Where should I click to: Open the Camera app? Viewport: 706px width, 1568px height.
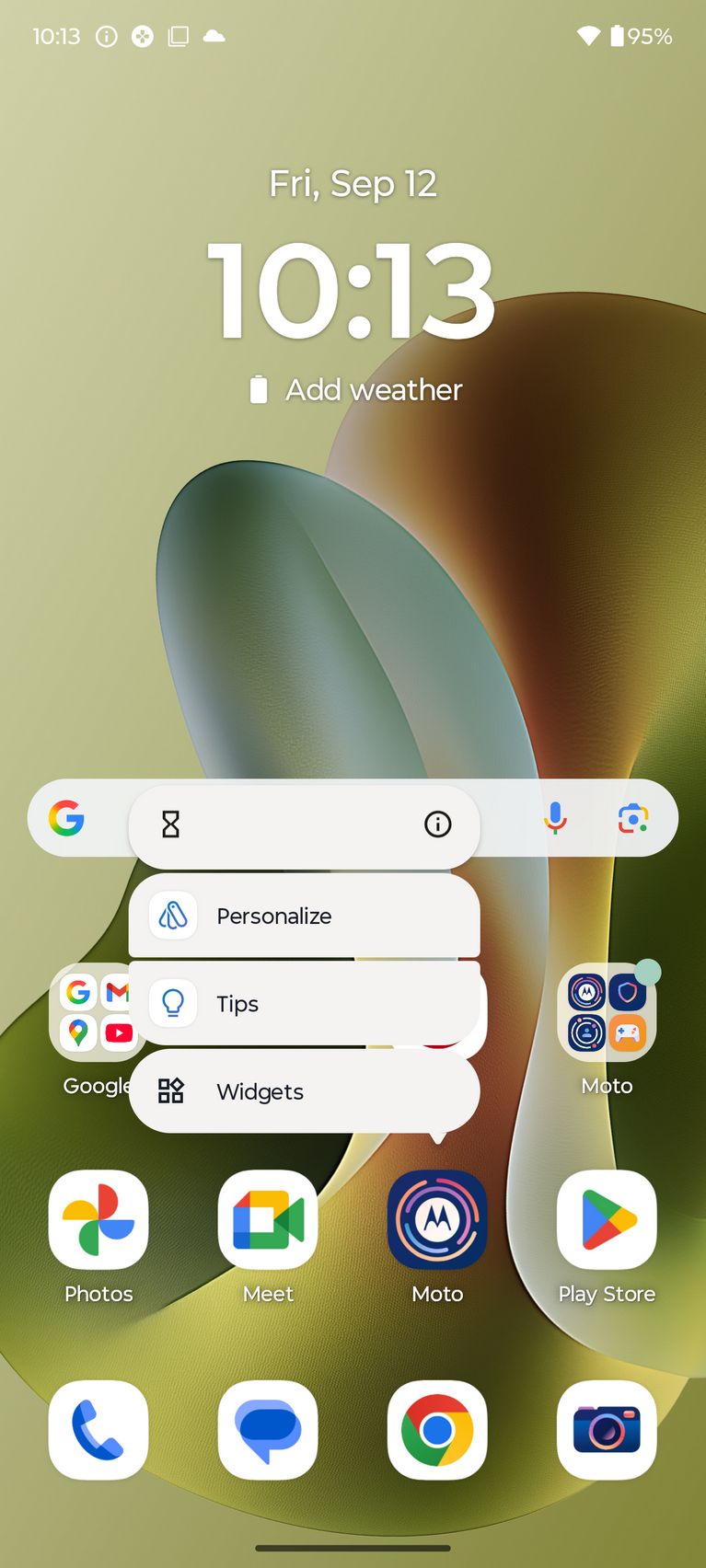click(607, 1430)
